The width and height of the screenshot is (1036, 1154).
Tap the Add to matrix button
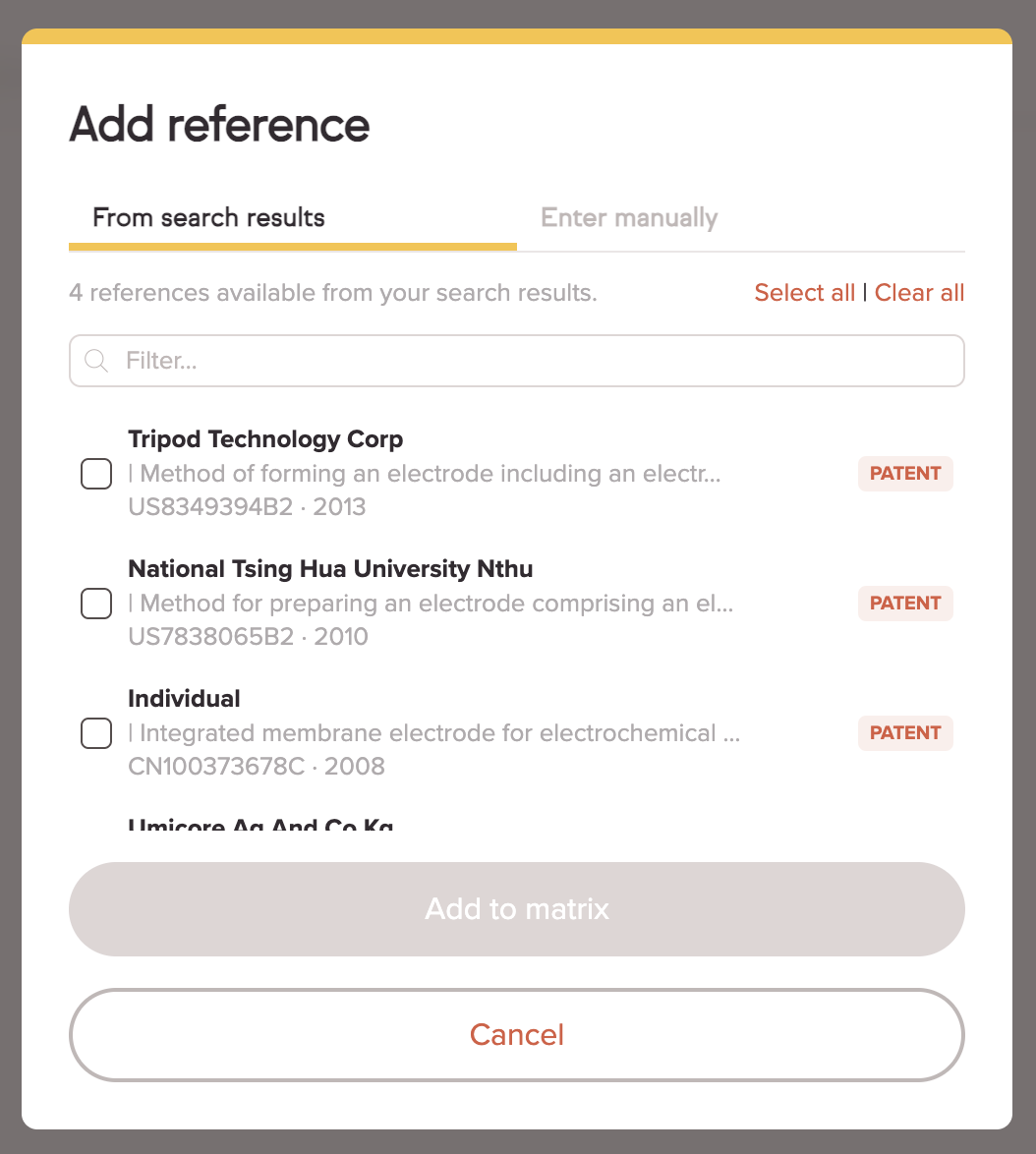tap(517, 909)
